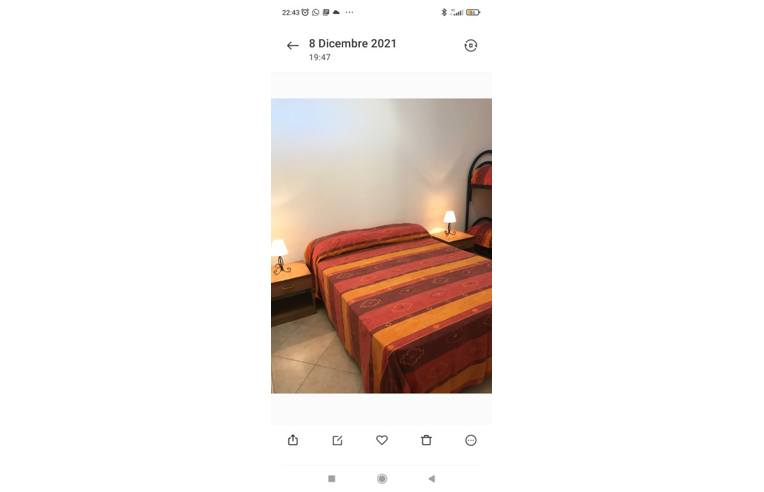Edit this photo
This screenshot has width=764, height=492.
pyautogui.click(x=337, y=440)
